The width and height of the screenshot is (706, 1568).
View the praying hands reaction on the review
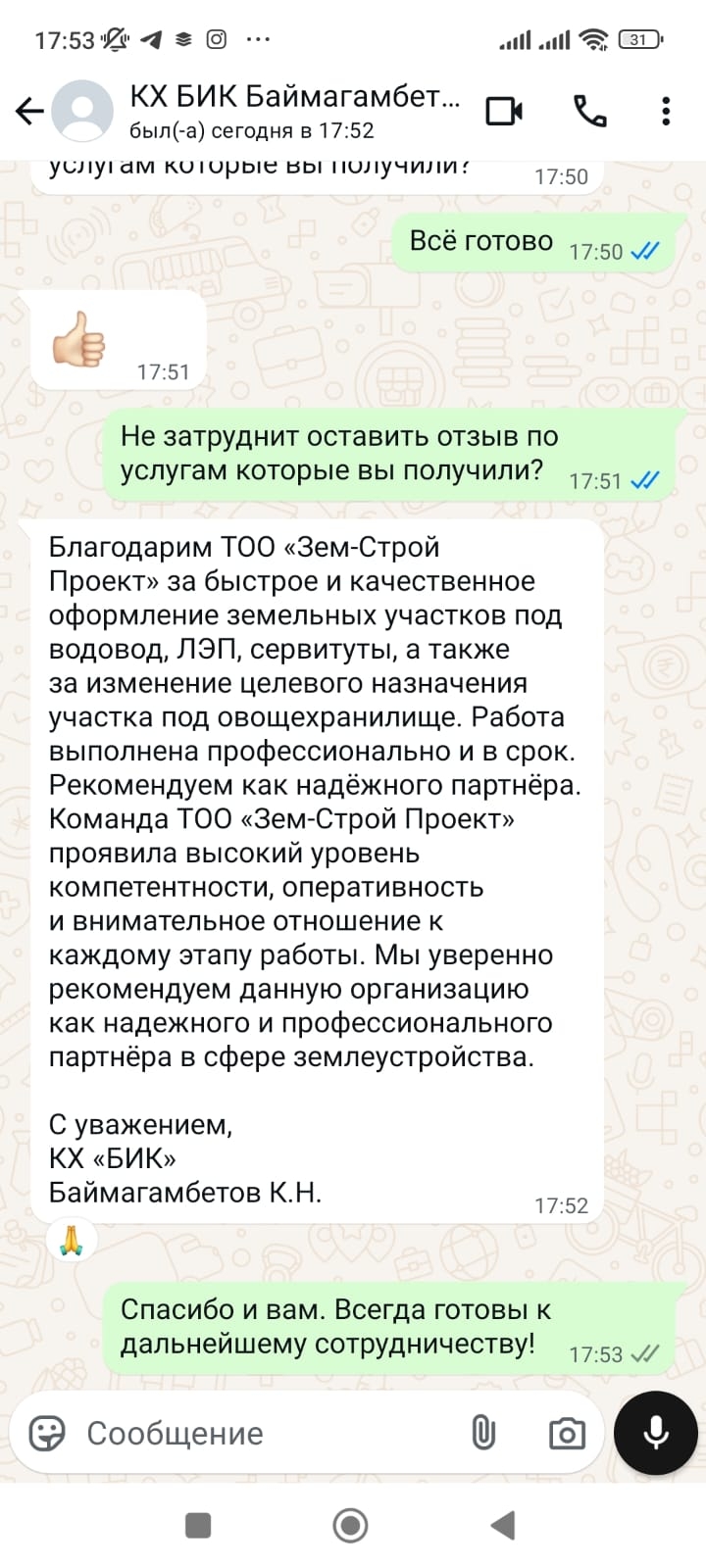72,1241
